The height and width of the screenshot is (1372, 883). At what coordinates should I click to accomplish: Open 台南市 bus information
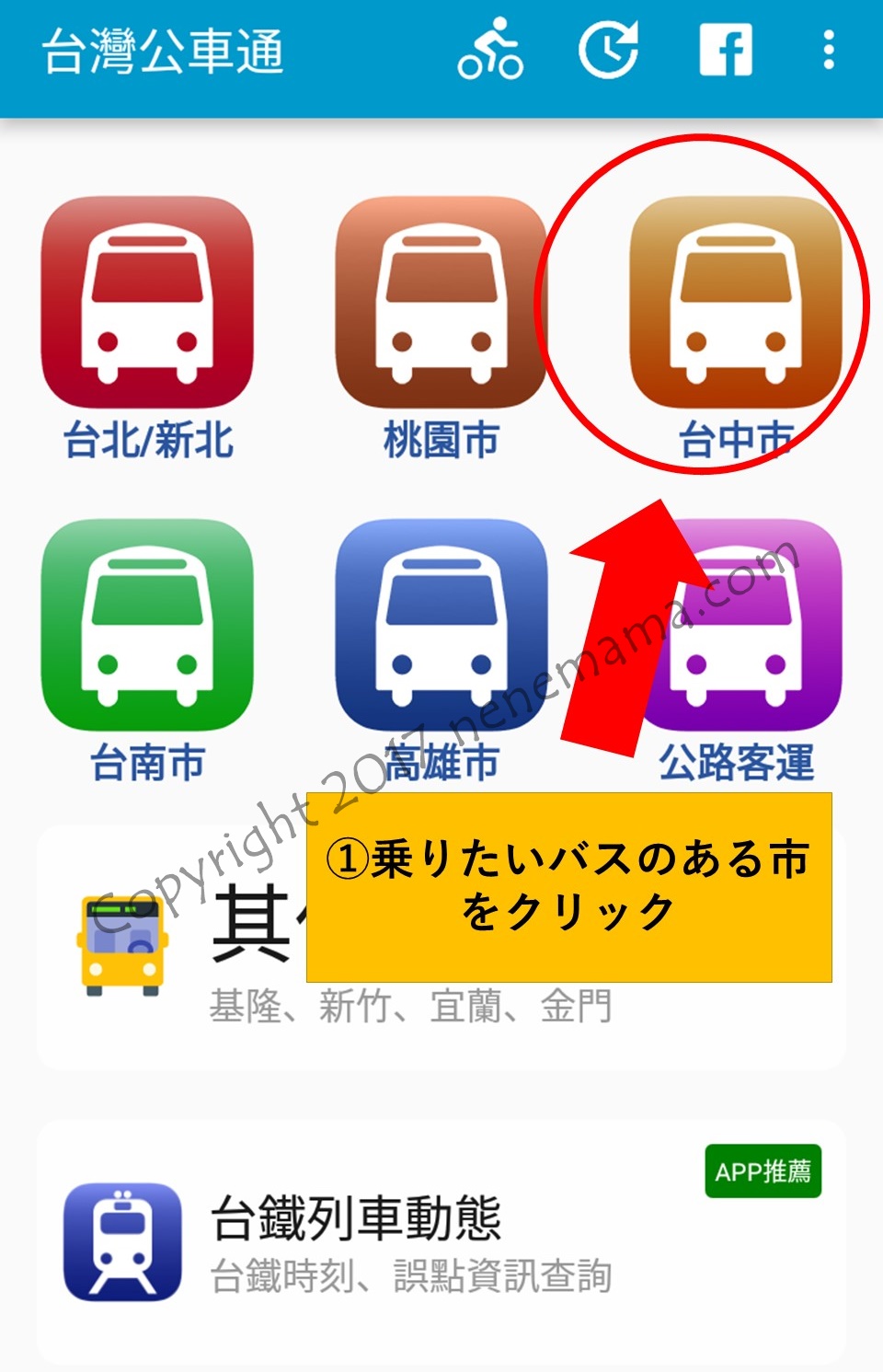coord(147,626)
